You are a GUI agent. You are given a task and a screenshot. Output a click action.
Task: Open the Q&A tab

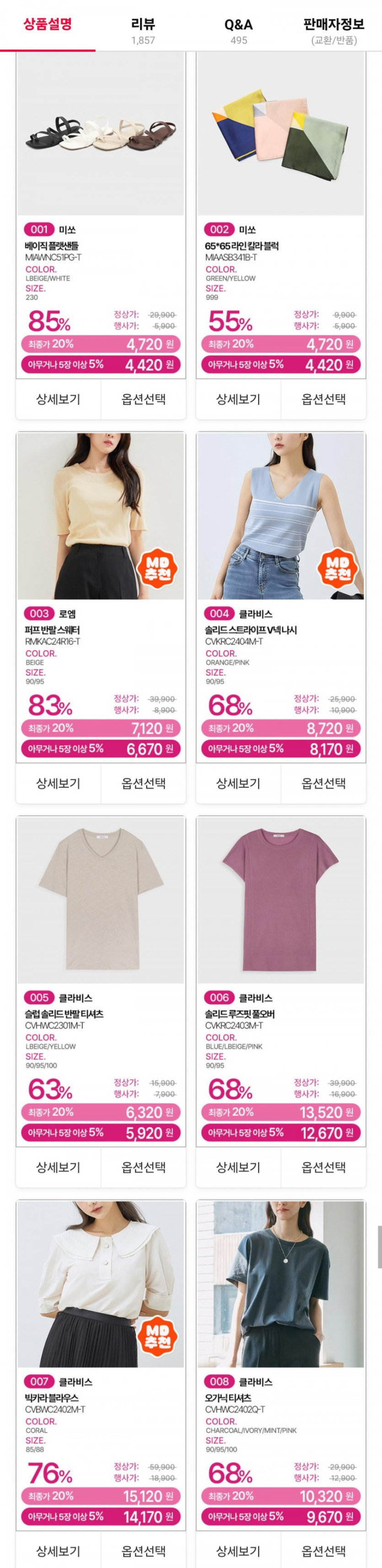238,30
